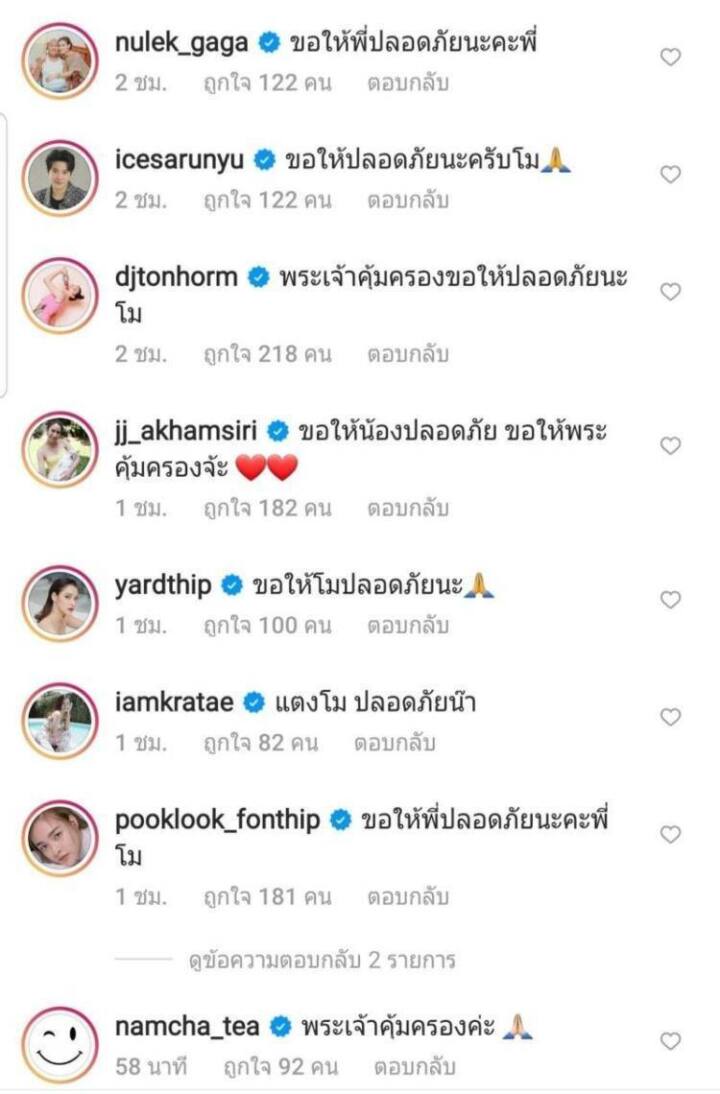Like namcha_tea's comment
Image resolution: width=720 pixels, height=1094 pixels.
click(x=670, y=1041)
